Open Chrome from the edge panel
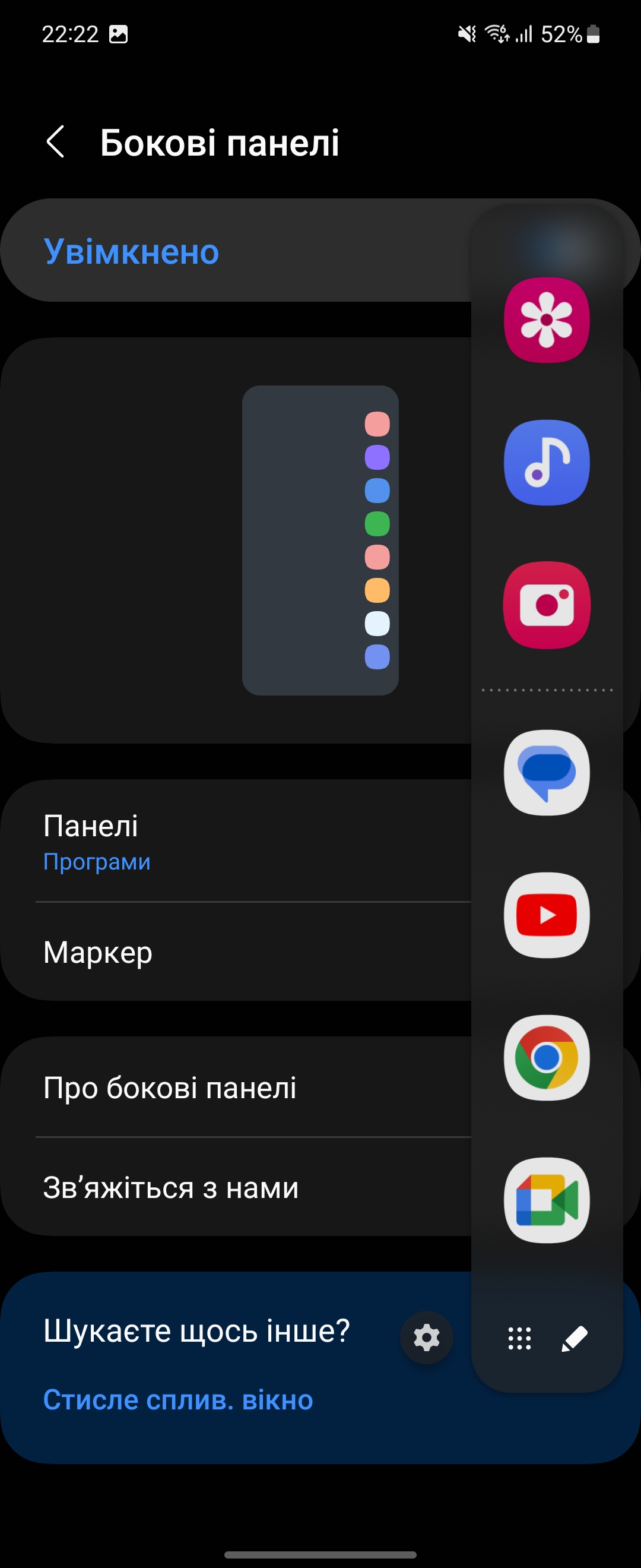Image resolution: width=641 pixels, height=1568 pixels. coord(546,1057)
